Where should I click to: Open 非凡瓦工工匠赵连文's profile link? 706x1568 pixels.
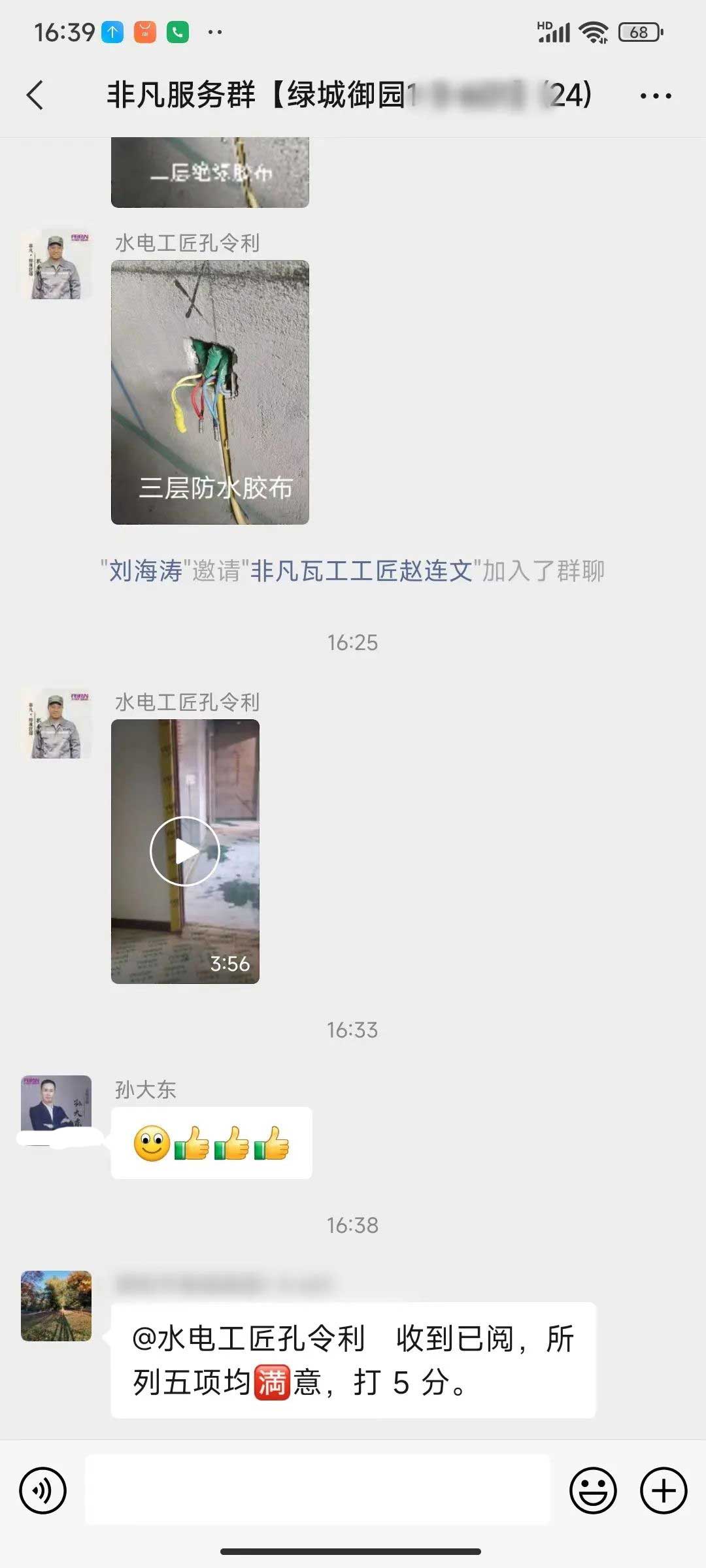coord(361,571)
